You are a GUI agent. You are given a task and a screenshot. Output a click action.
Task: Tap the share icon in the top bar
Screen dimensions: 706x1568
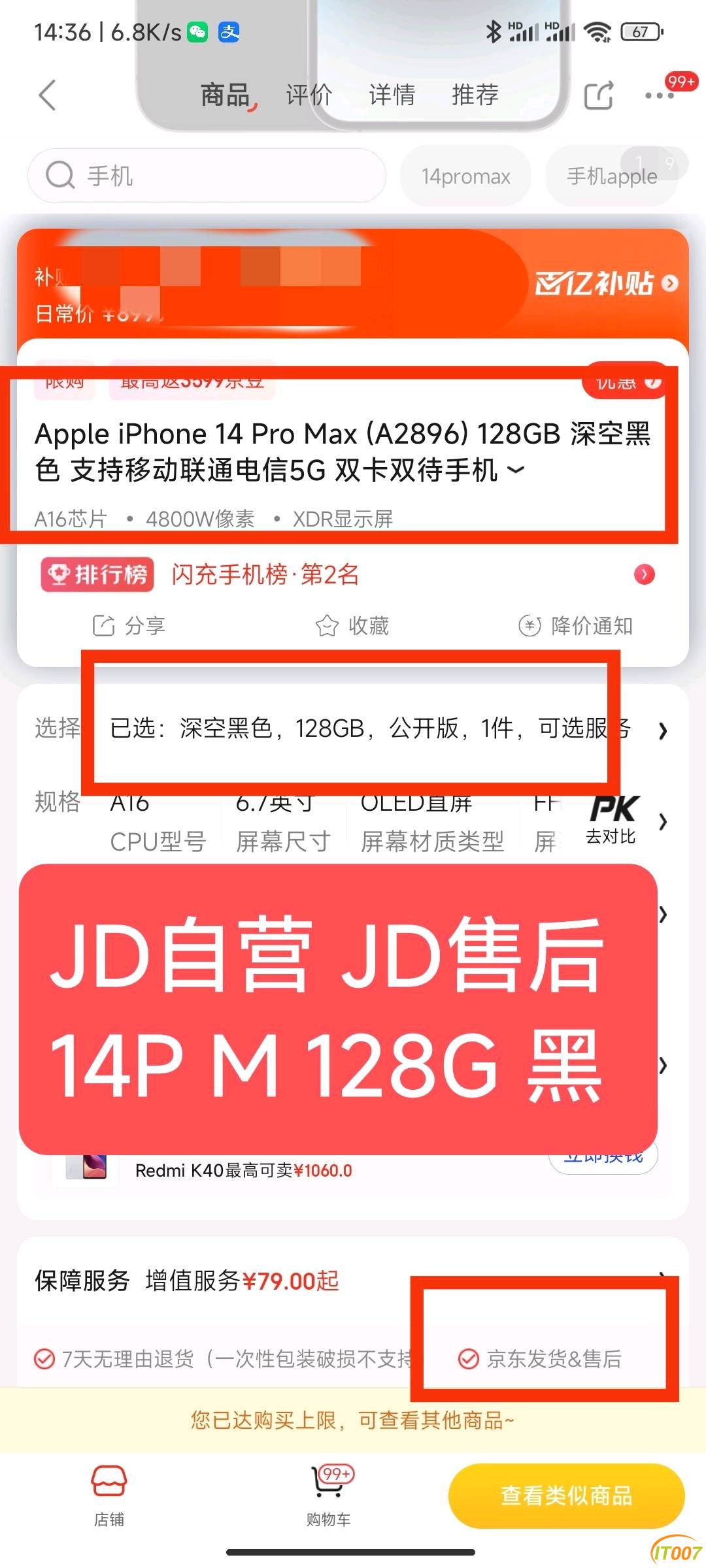pyautogui.click(x=598, y=96)
